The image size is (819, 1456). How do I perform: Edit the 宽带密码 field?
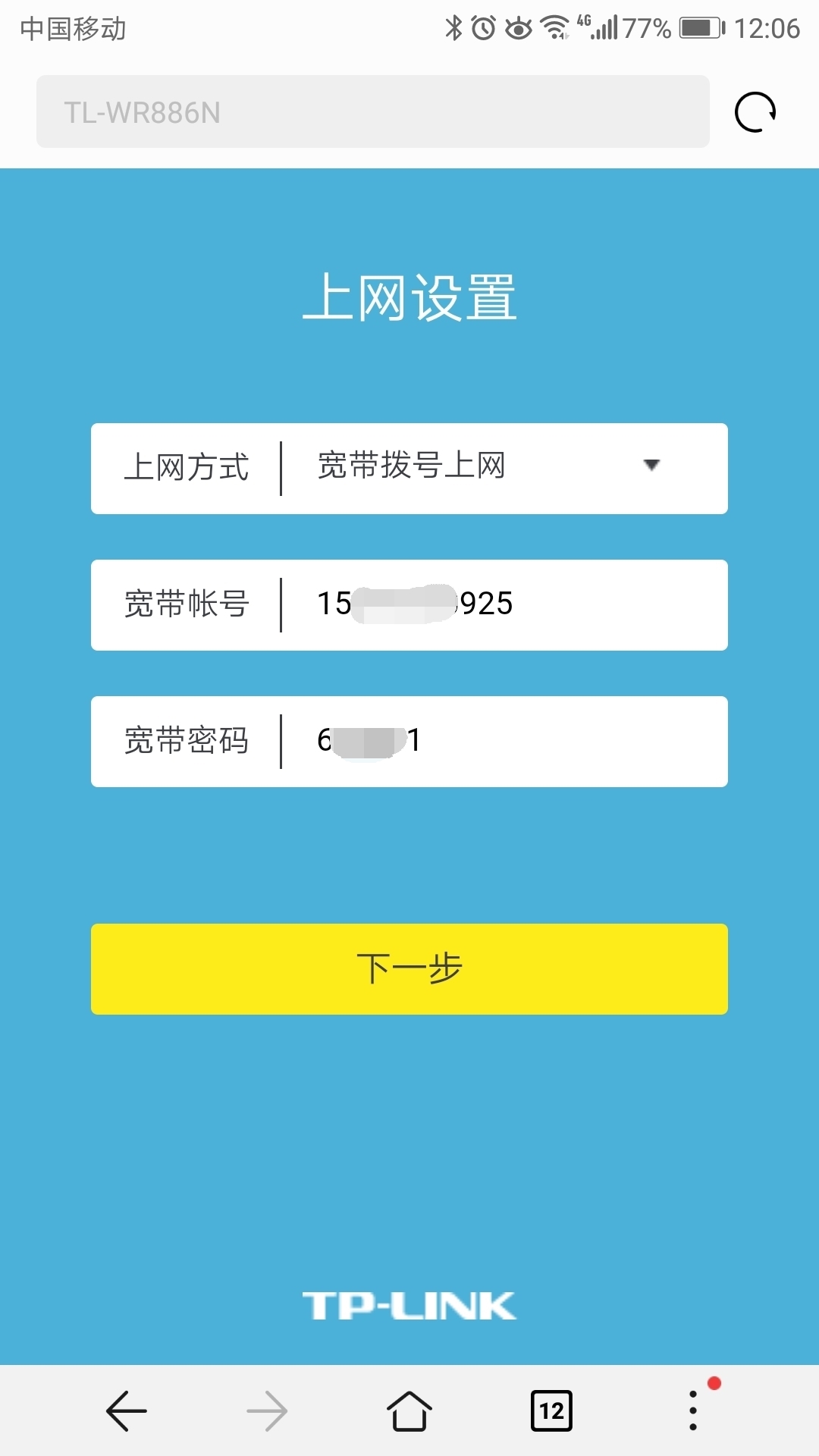point(409,742)
